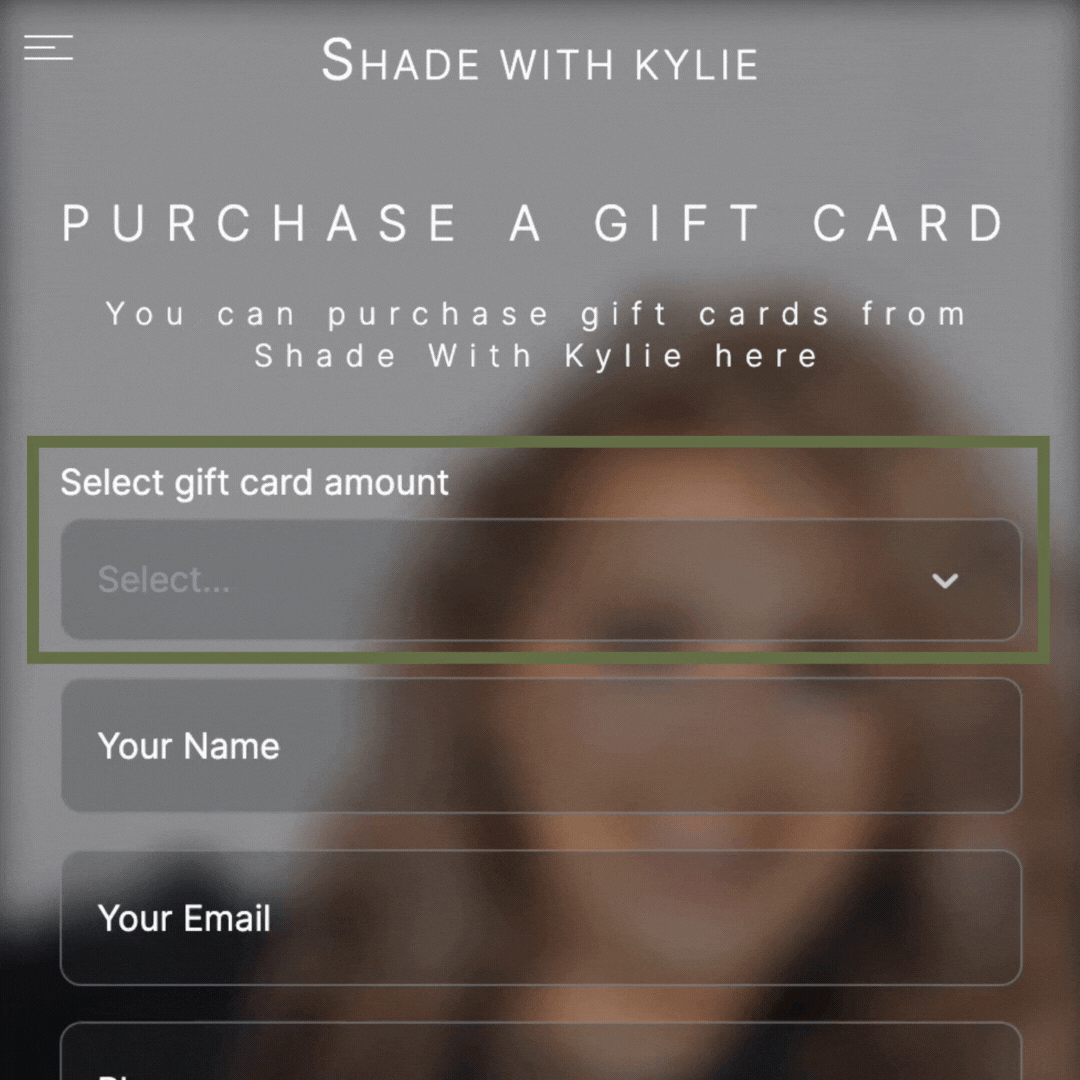1080x1080 pixels.
Task: Tap the Your Name field
Action: click(540, 746)
